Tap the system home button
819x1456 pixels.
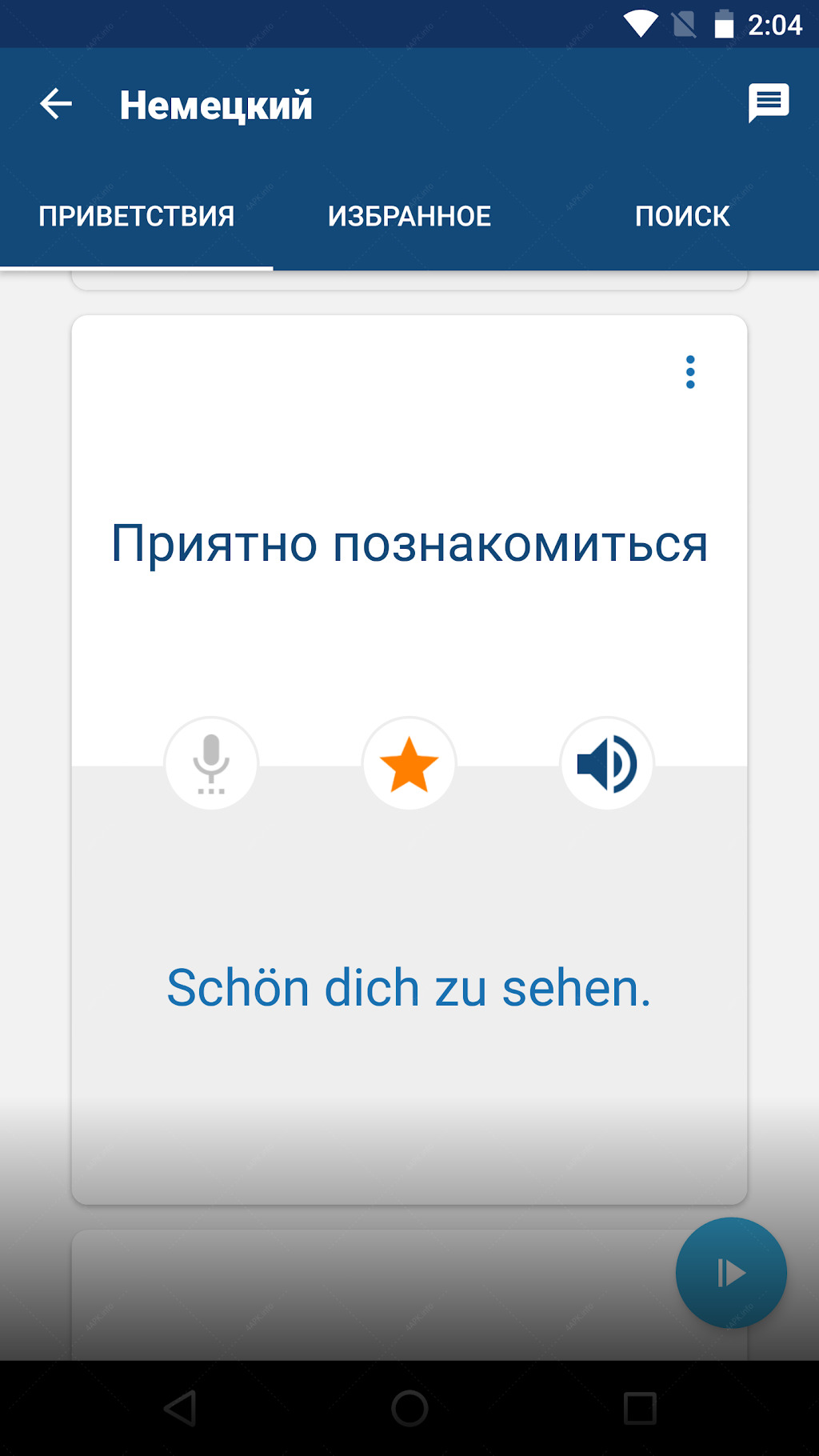click(x=409, y=1408)
